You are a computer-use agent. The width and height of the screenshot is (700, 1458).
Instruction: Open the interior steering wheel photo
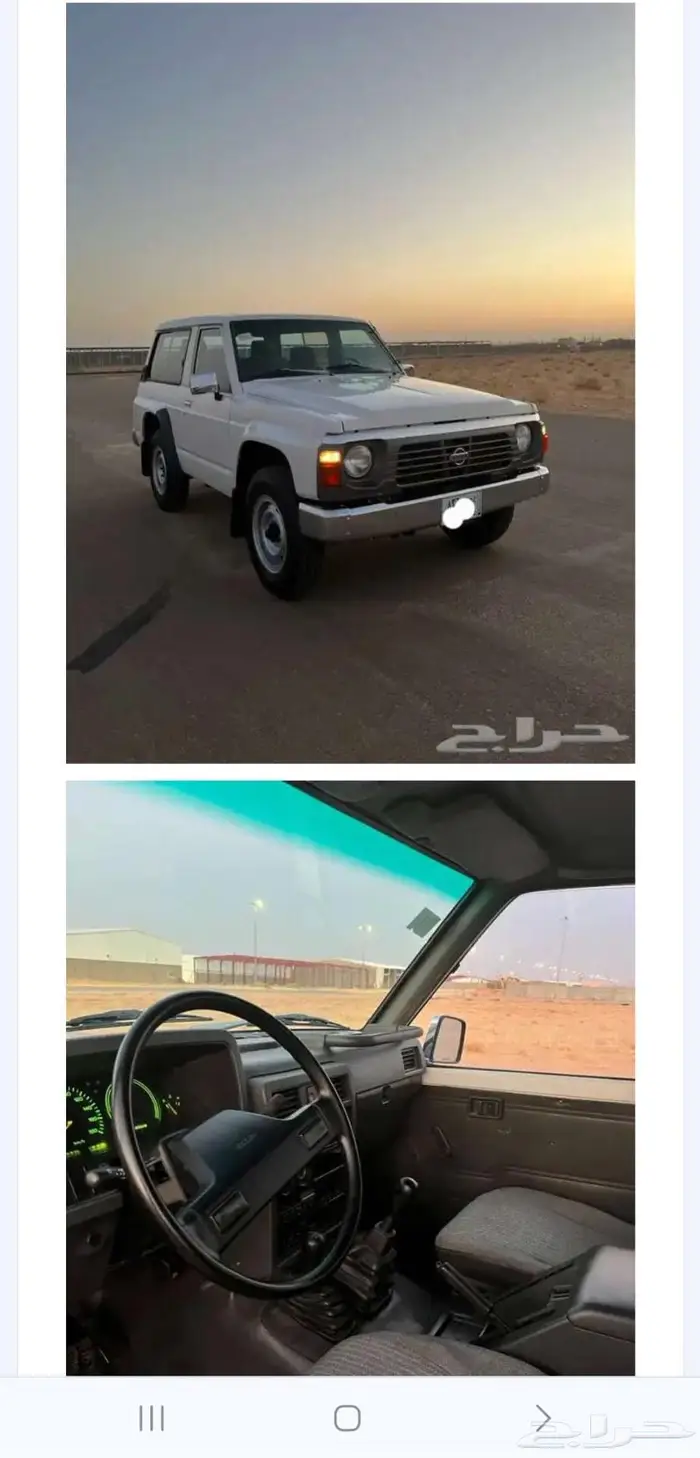(x=350, y=1078)
